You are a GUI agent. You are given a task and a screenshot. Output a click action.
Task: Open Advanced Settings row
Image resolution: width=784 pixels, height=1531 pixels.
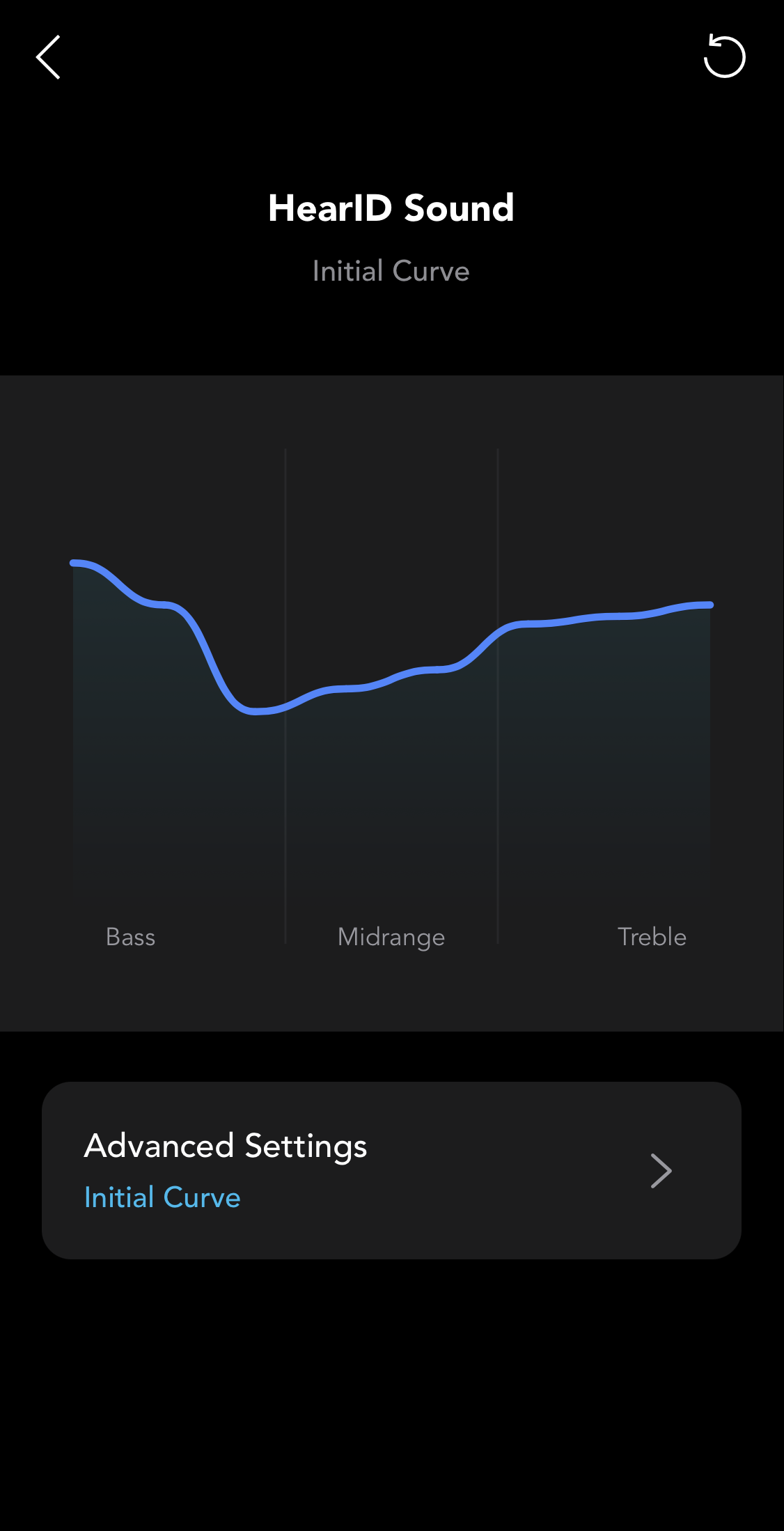[x=391, y=1170]
